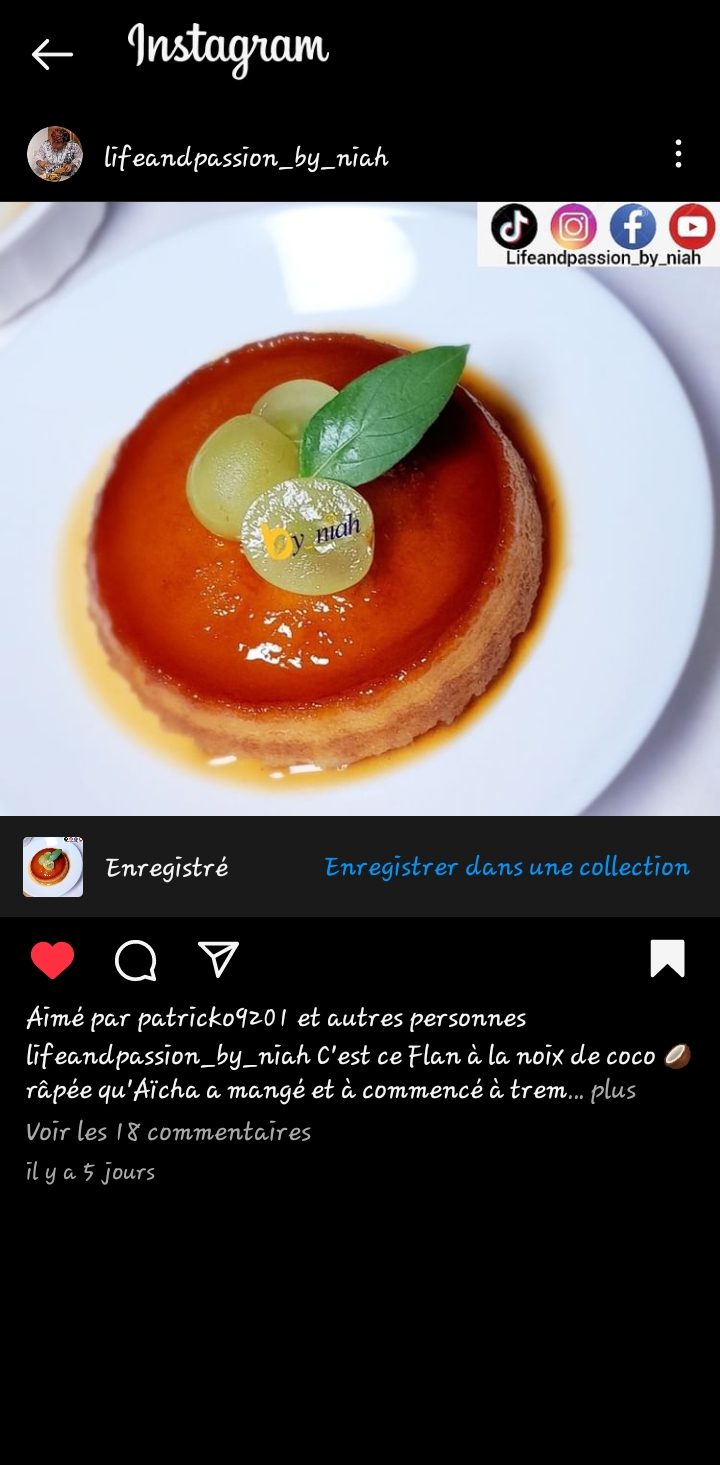The height and width of the screenshot is (1465, 720).
Task: Expand the caption with plus
Action: (x=613, y=1090)
